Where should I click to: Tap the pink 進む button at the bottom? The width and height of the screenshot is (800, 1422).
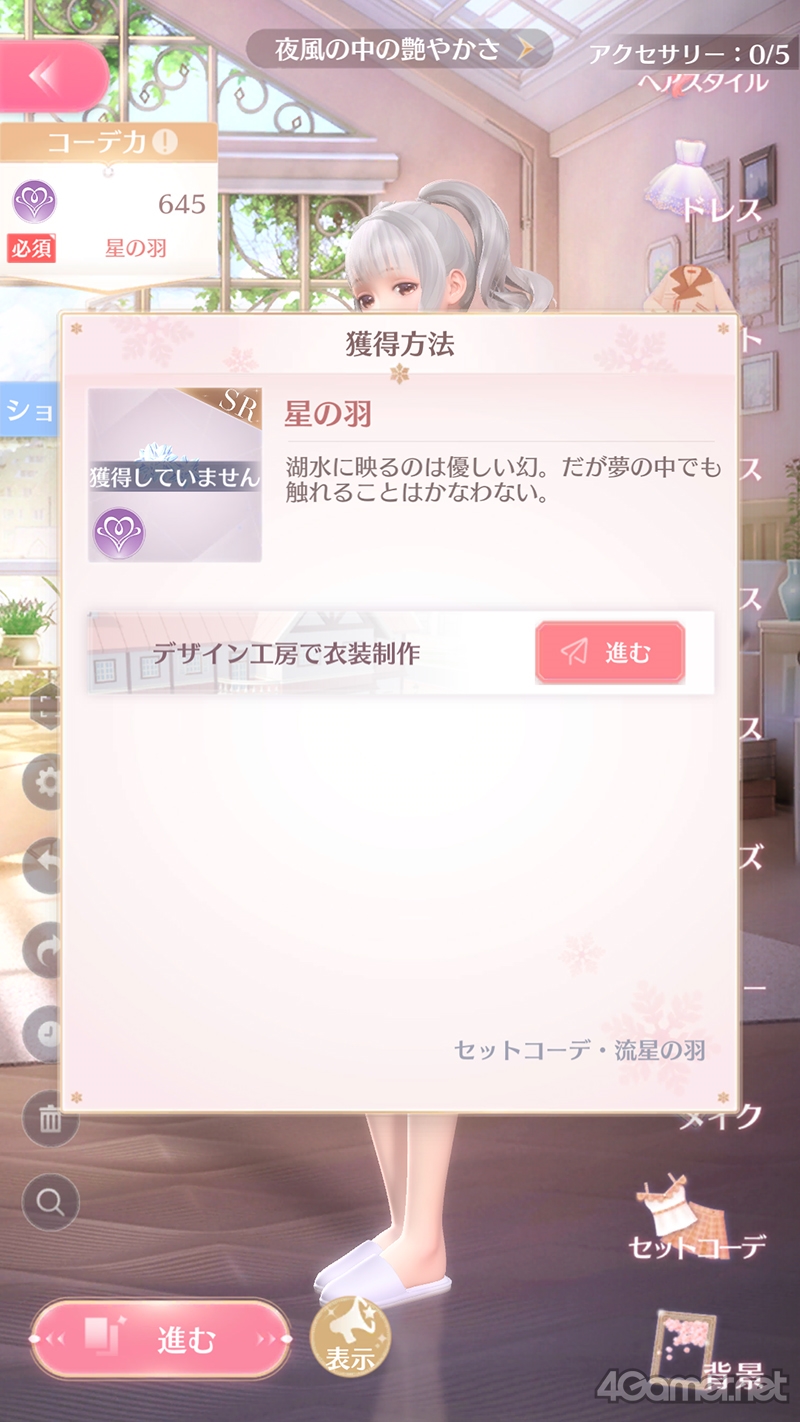160,1340
